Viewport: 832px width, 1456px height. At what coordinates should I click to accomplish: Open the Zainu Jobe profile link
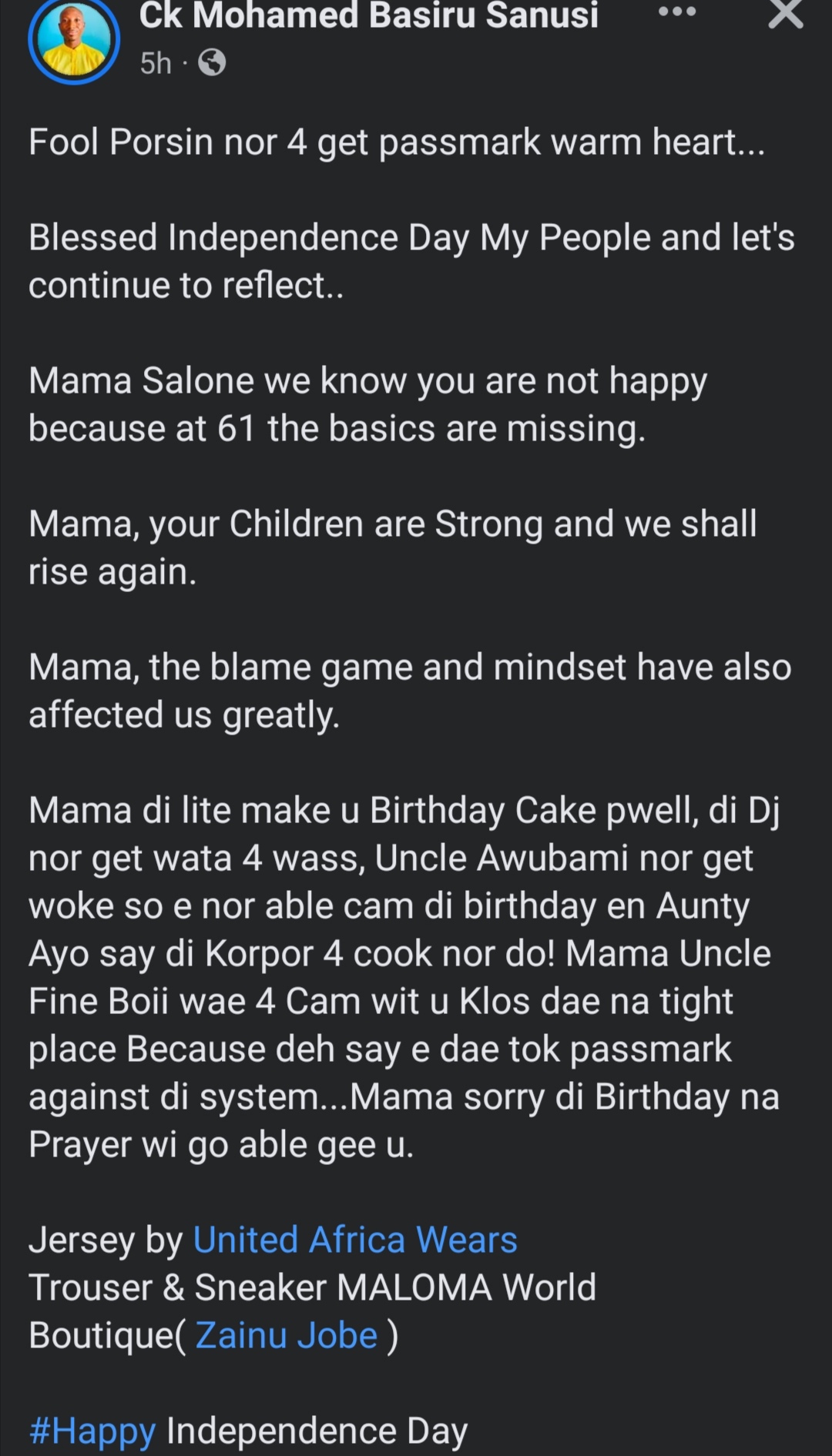[x=287, y=1335]
